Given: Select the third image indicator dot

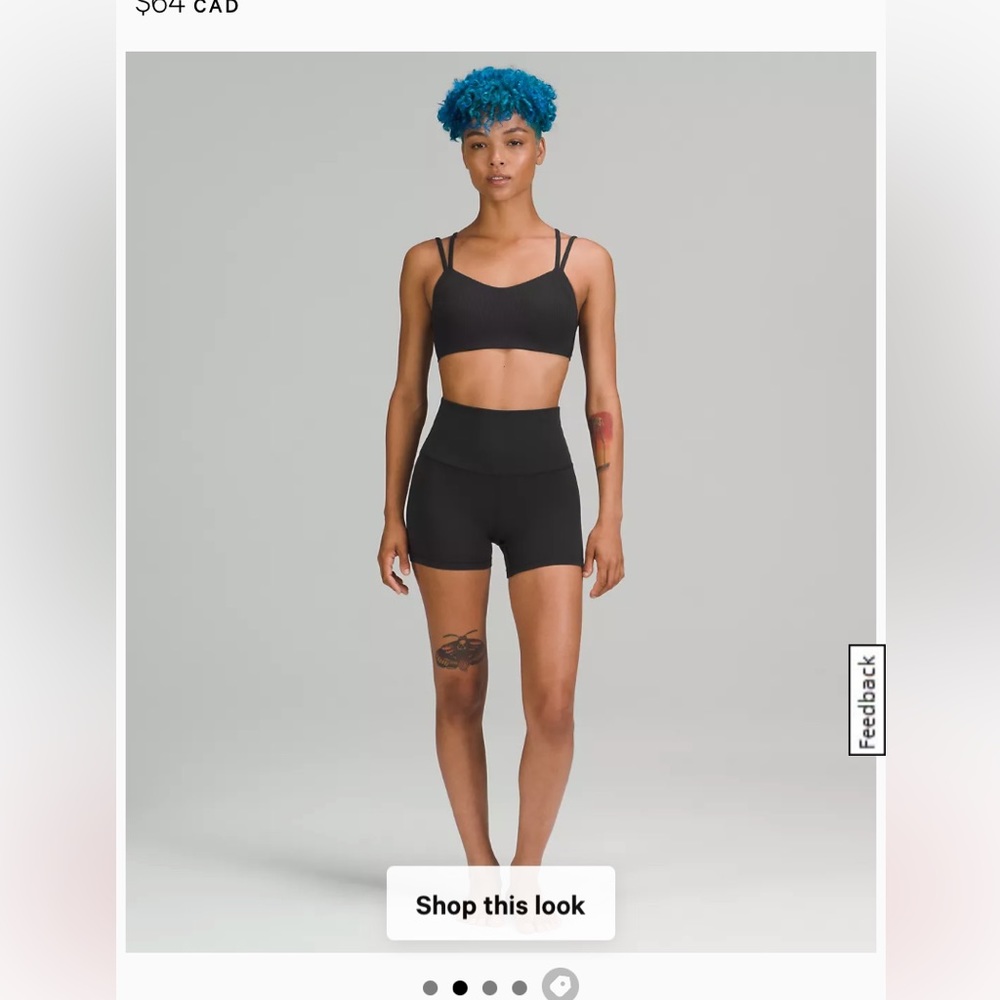Looking at the screenshot, I should click(490, 988).
